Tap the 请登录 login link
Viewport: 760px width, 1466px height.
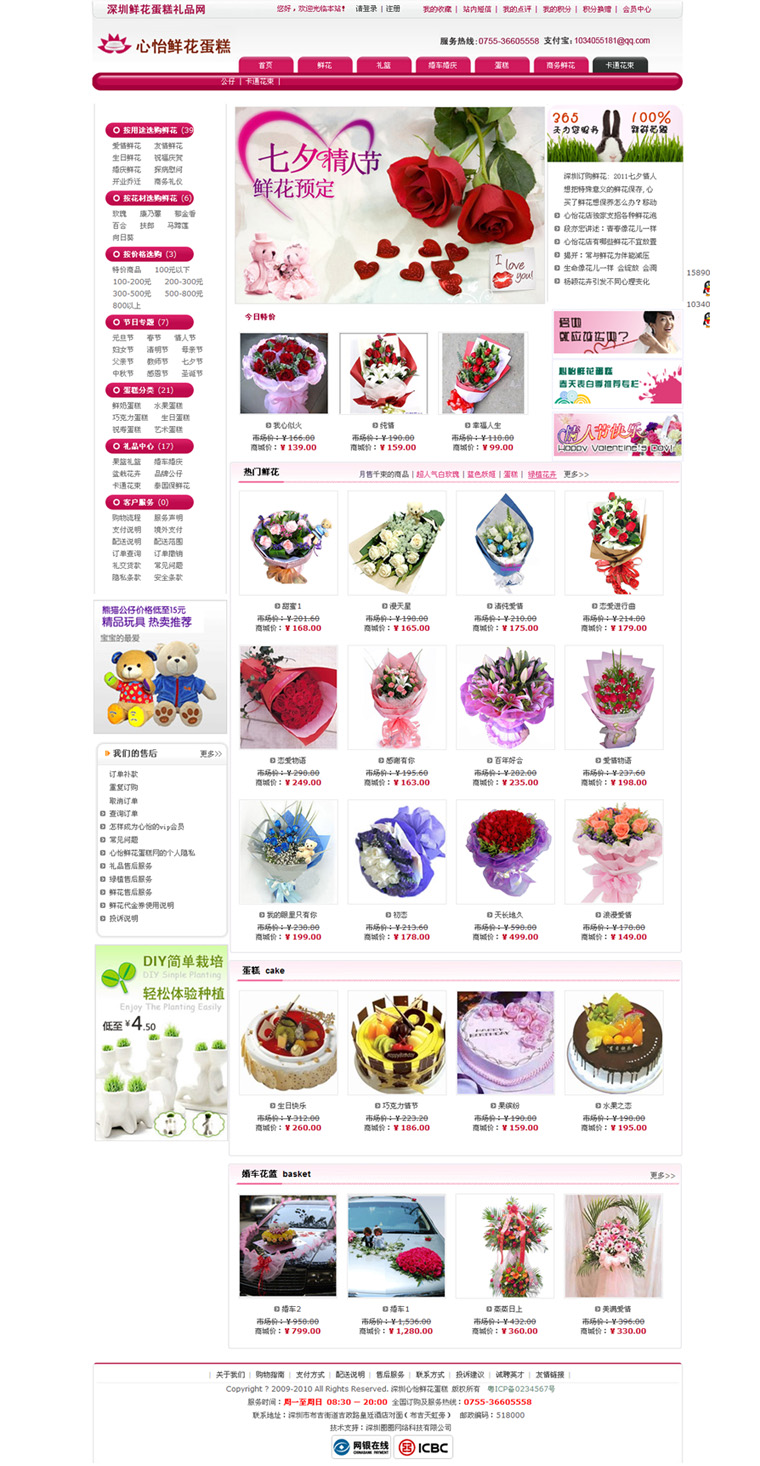[366, 9]
